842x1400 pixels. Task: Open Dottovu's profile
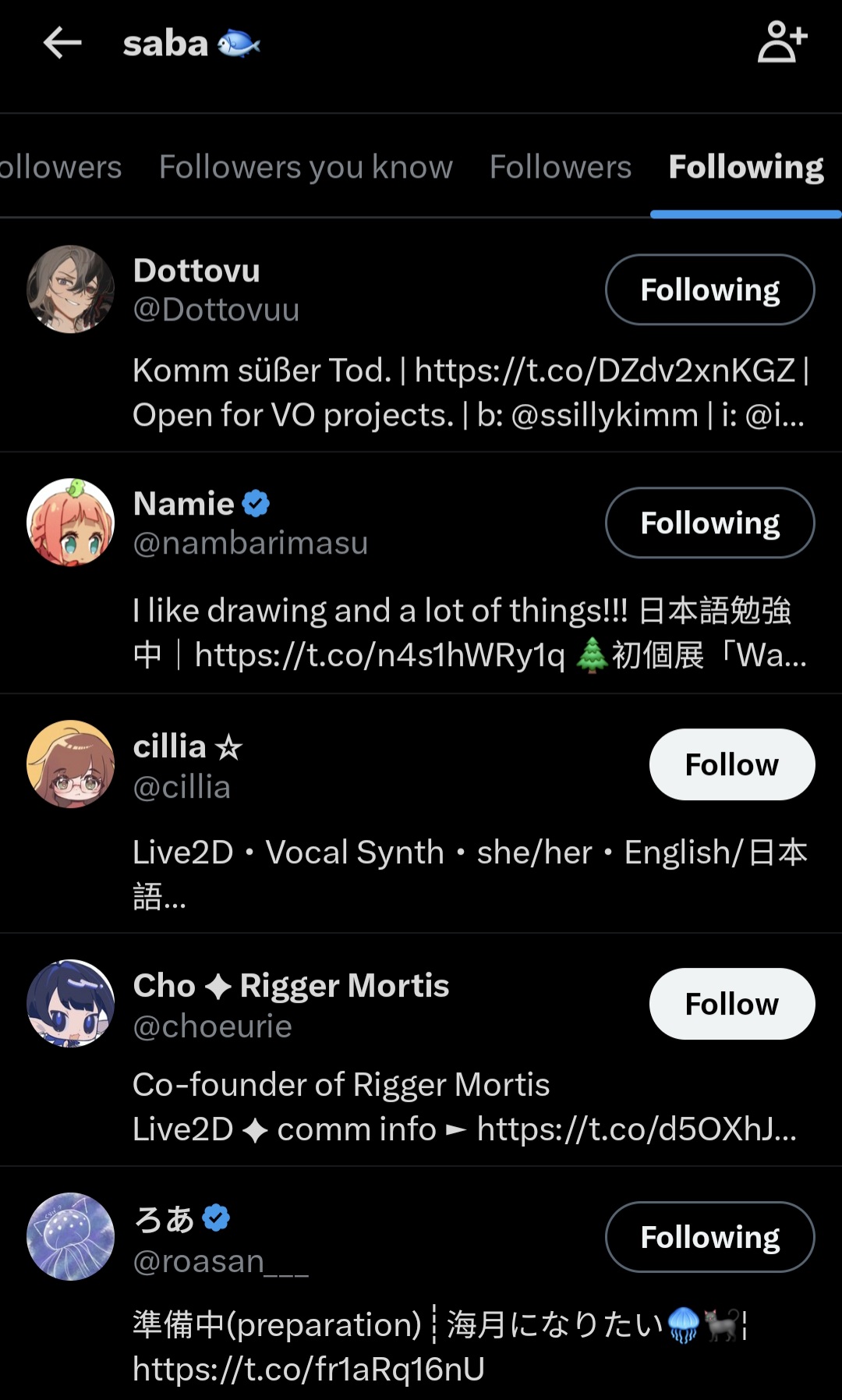click(x=196, y=271)
